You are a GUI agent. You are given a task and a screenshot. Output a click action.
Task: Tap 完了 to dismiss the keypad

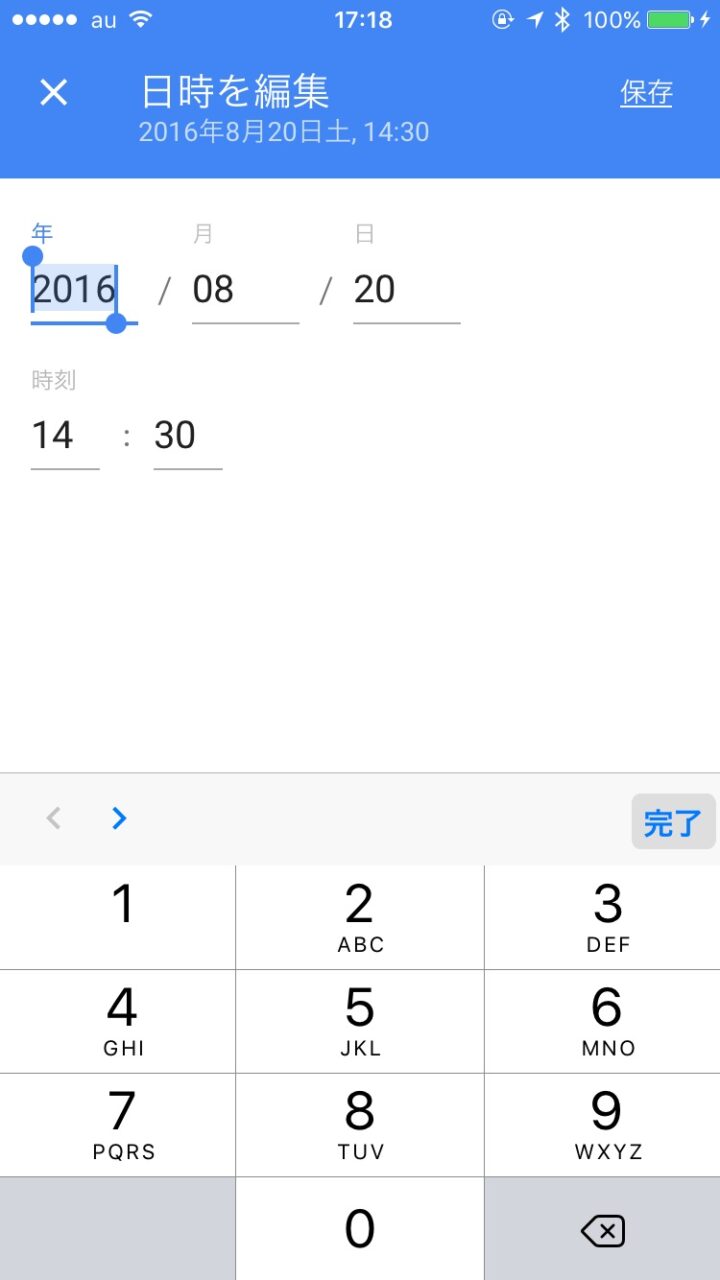pos(673,822)
